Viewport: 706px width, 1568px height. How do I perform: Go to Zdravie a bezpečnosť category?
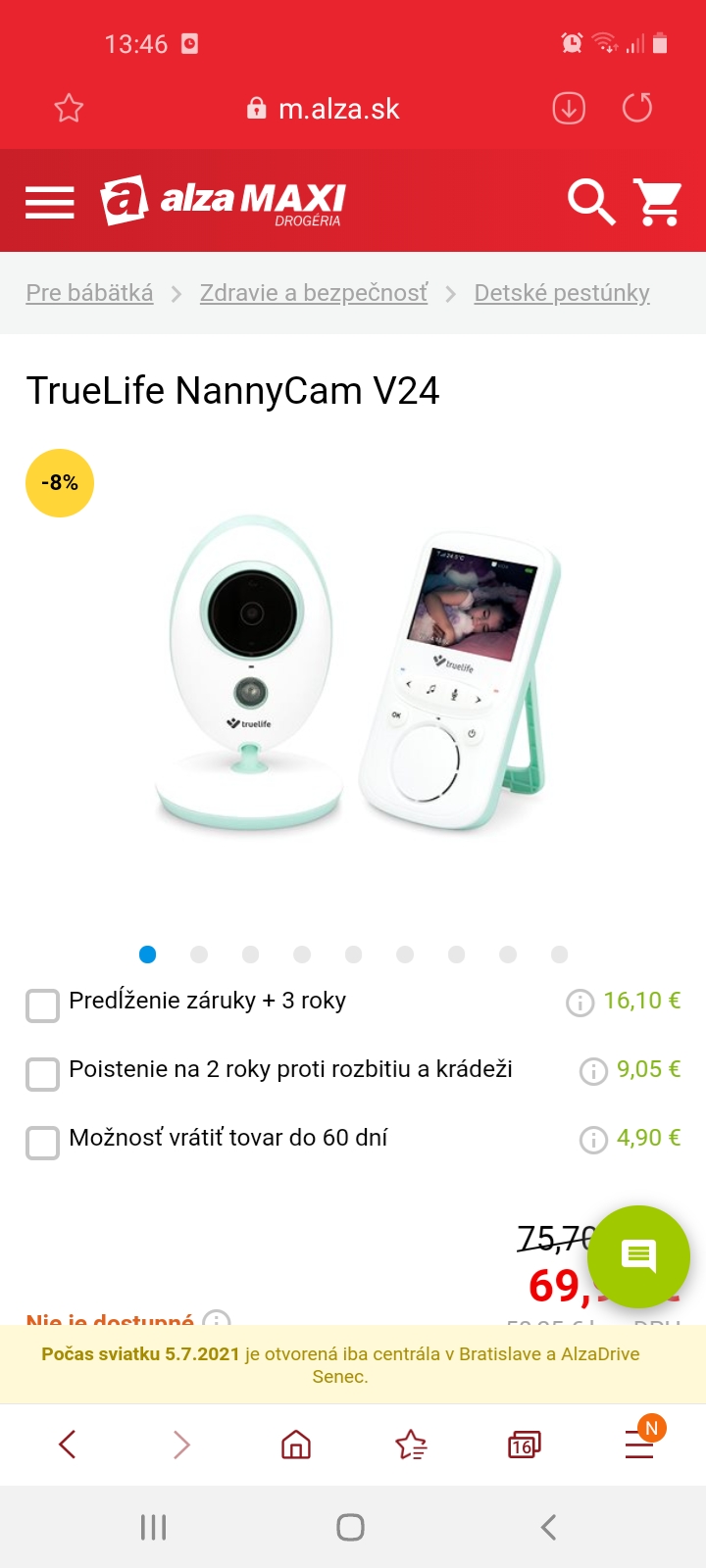point(314,293)
